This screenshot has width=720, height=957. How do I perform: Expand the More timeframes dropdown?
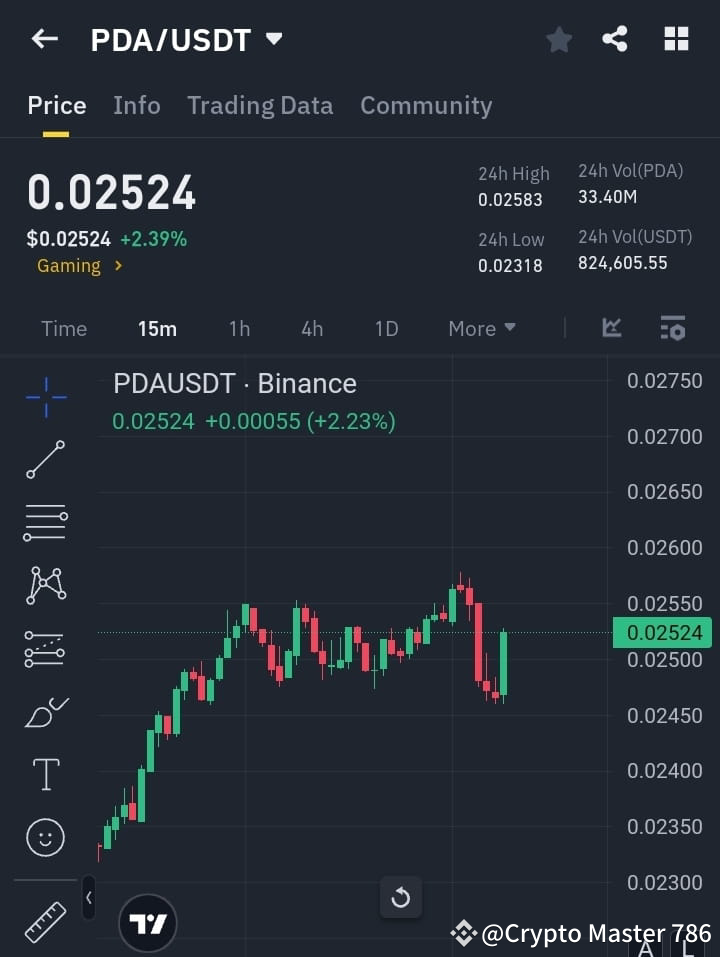481,328
